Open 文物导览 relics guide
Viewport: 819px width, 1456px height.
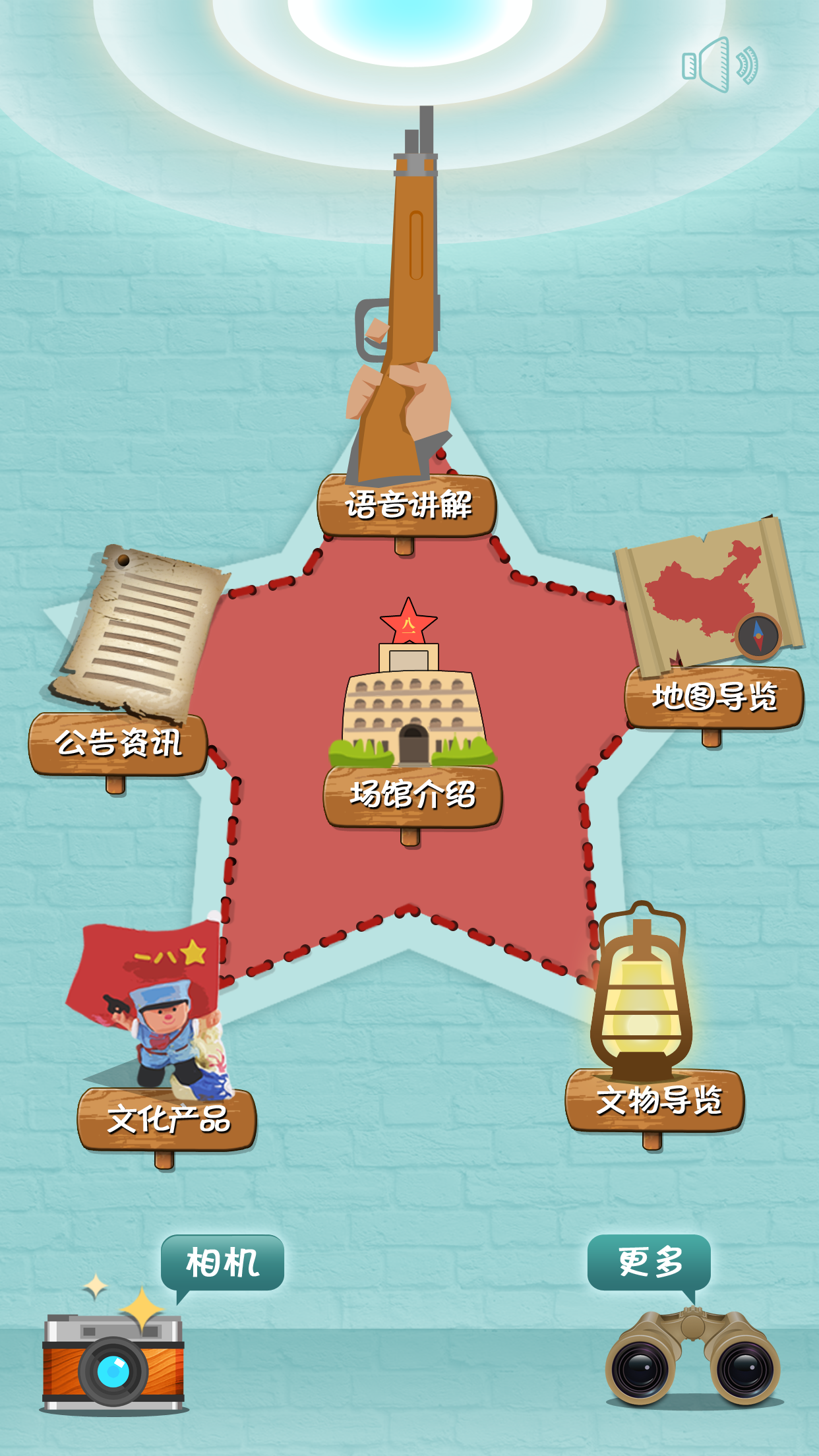655,1101
